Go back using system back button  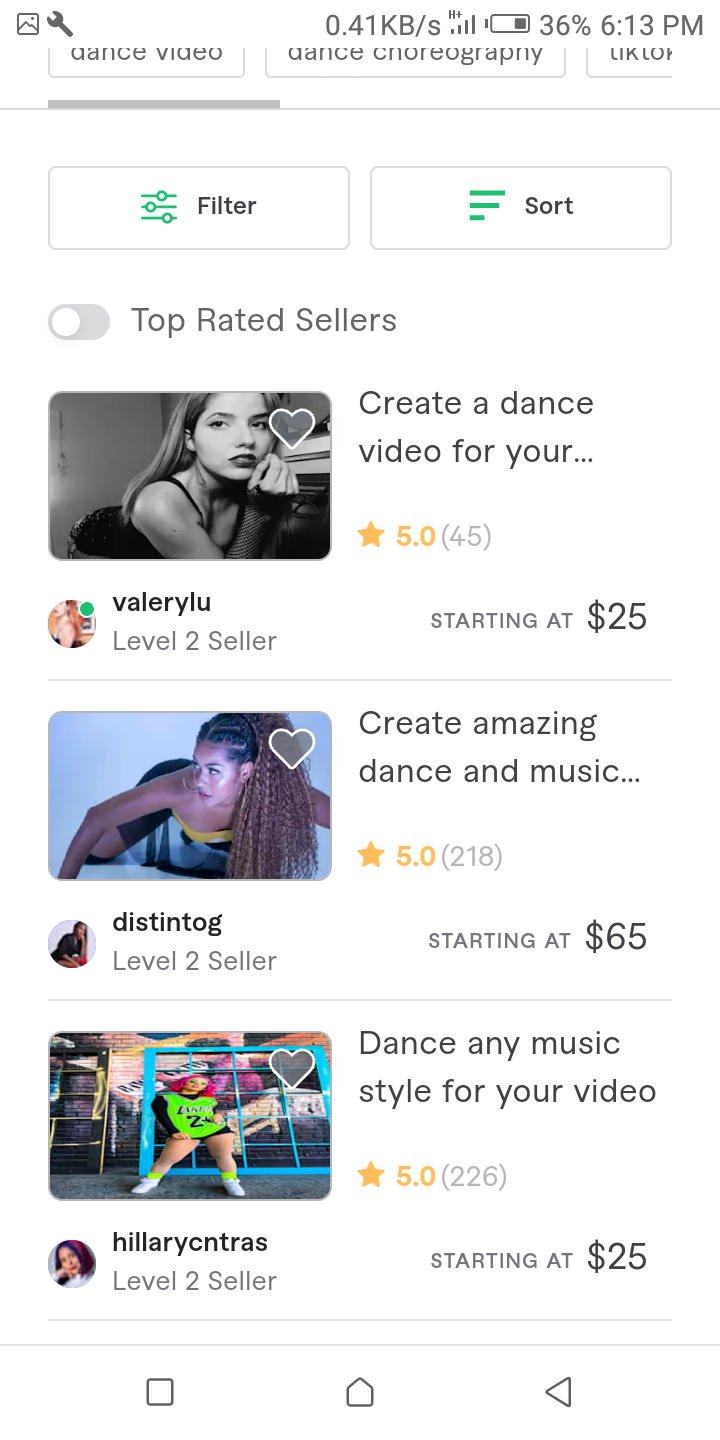[x=558, y=1392]
